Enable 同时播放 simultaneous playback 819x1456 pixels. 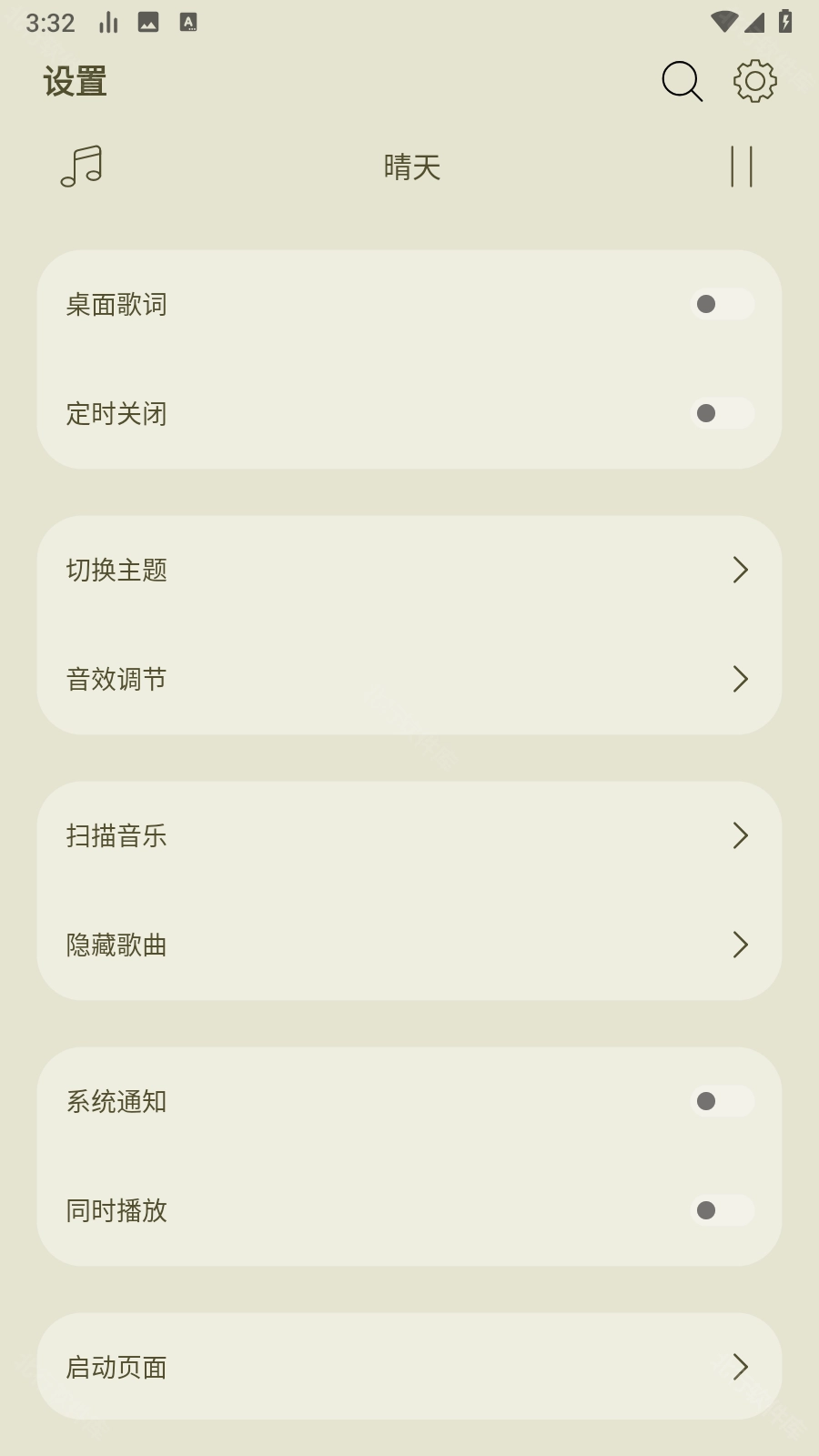(723, 1211)
